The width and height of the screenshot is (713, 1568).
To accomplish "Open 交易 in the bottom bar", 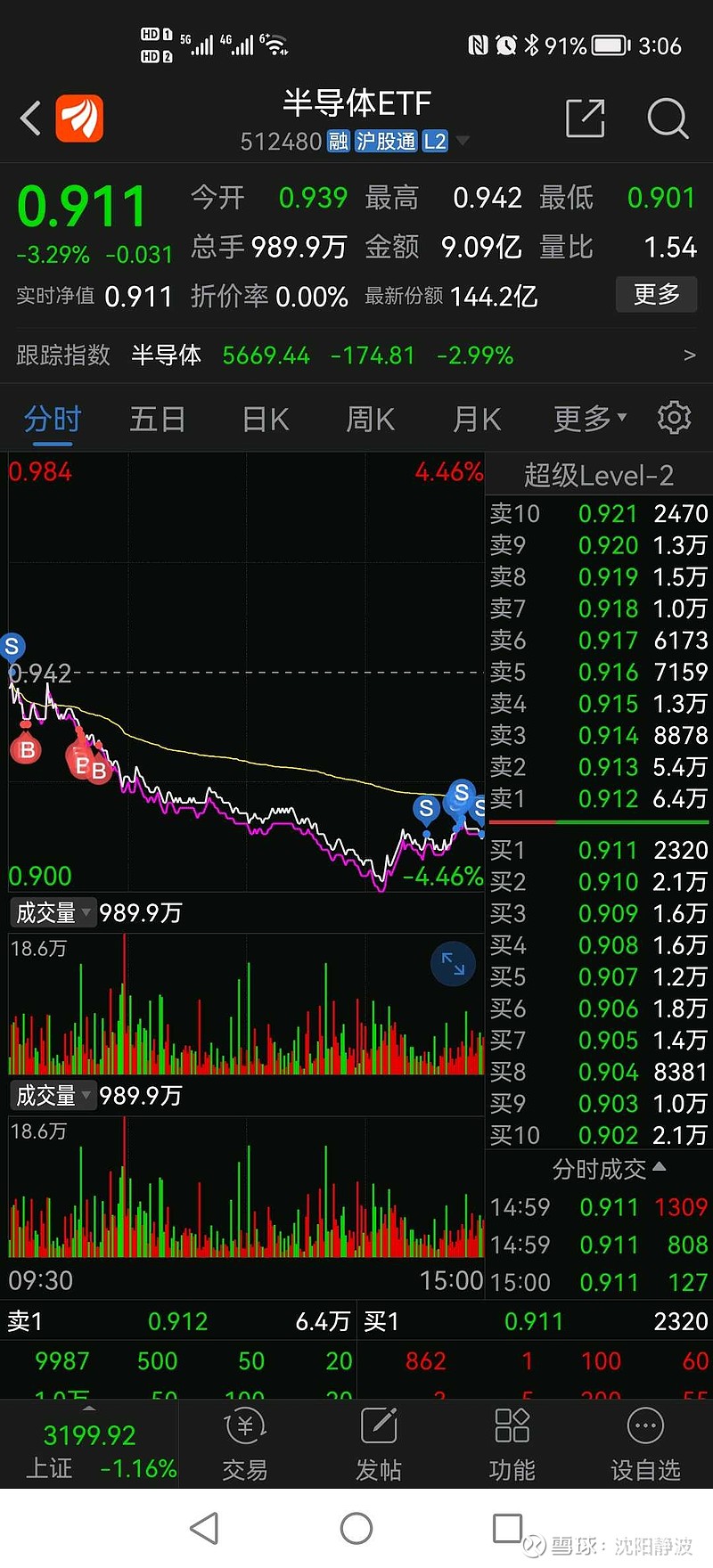I will 245,1444.
